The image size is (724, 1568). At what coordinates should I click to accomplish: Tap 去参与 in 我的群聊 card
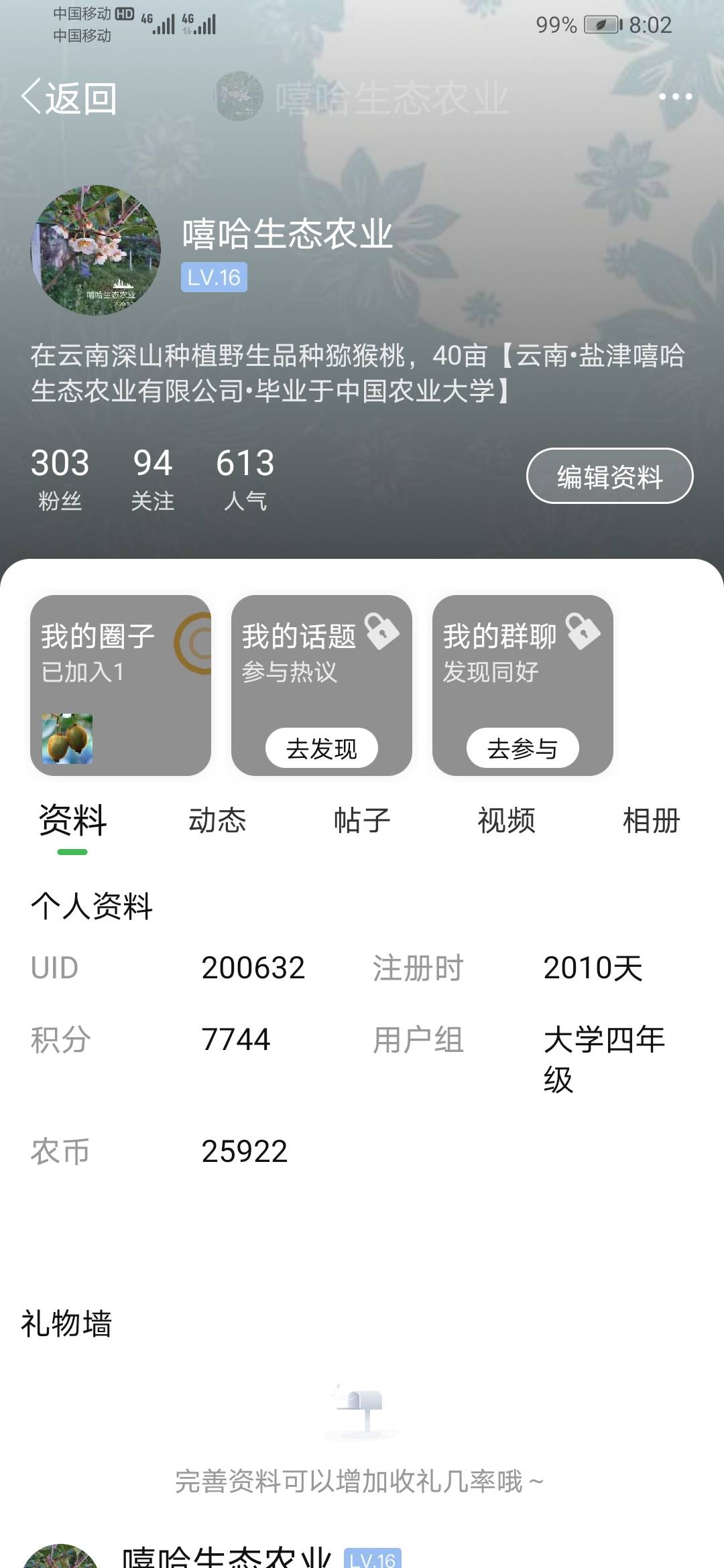click(x=522, y=748)
